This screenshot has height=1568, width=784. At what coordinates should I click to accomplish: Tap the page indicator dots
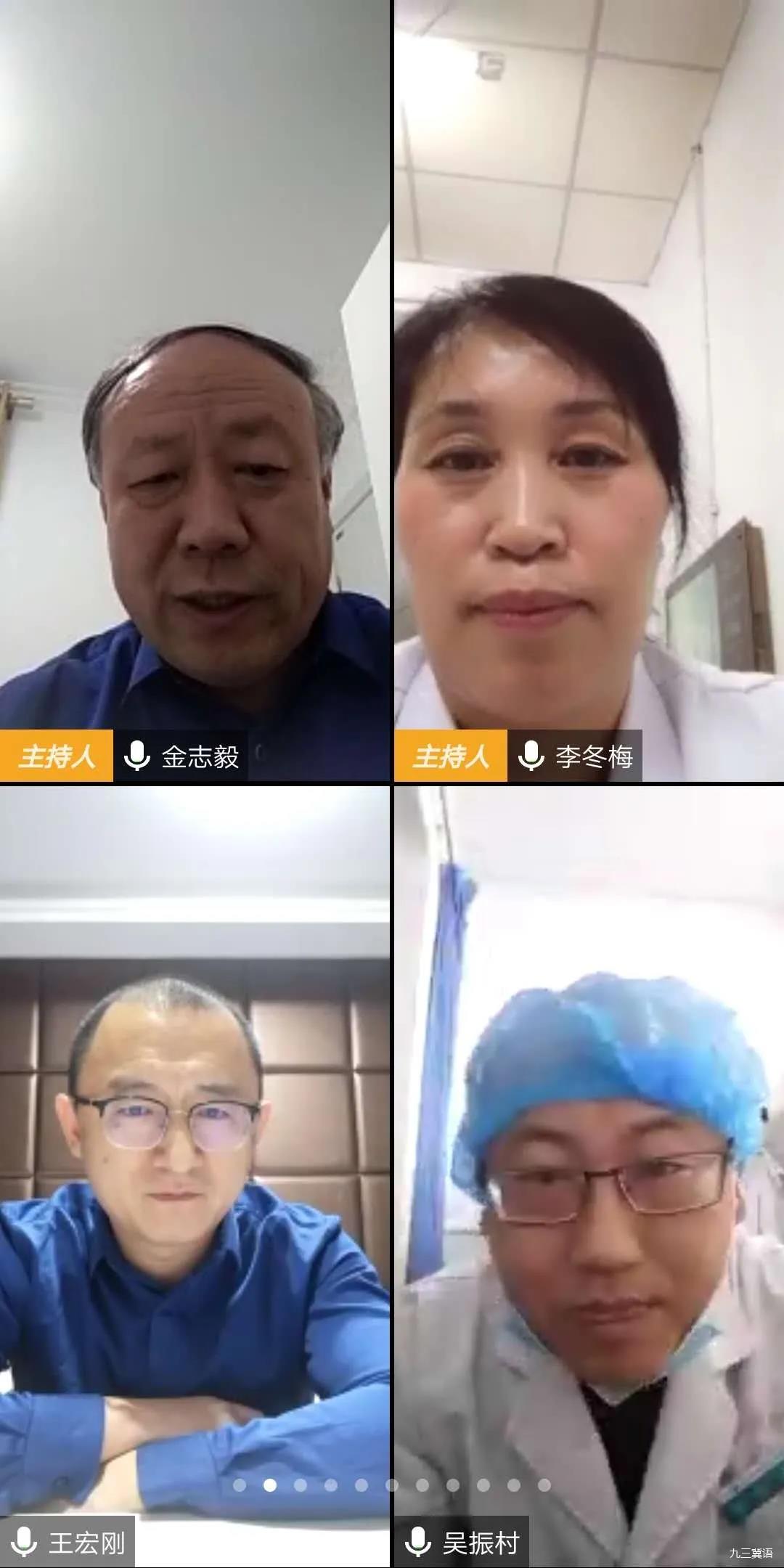click(x=391, y=1485)
